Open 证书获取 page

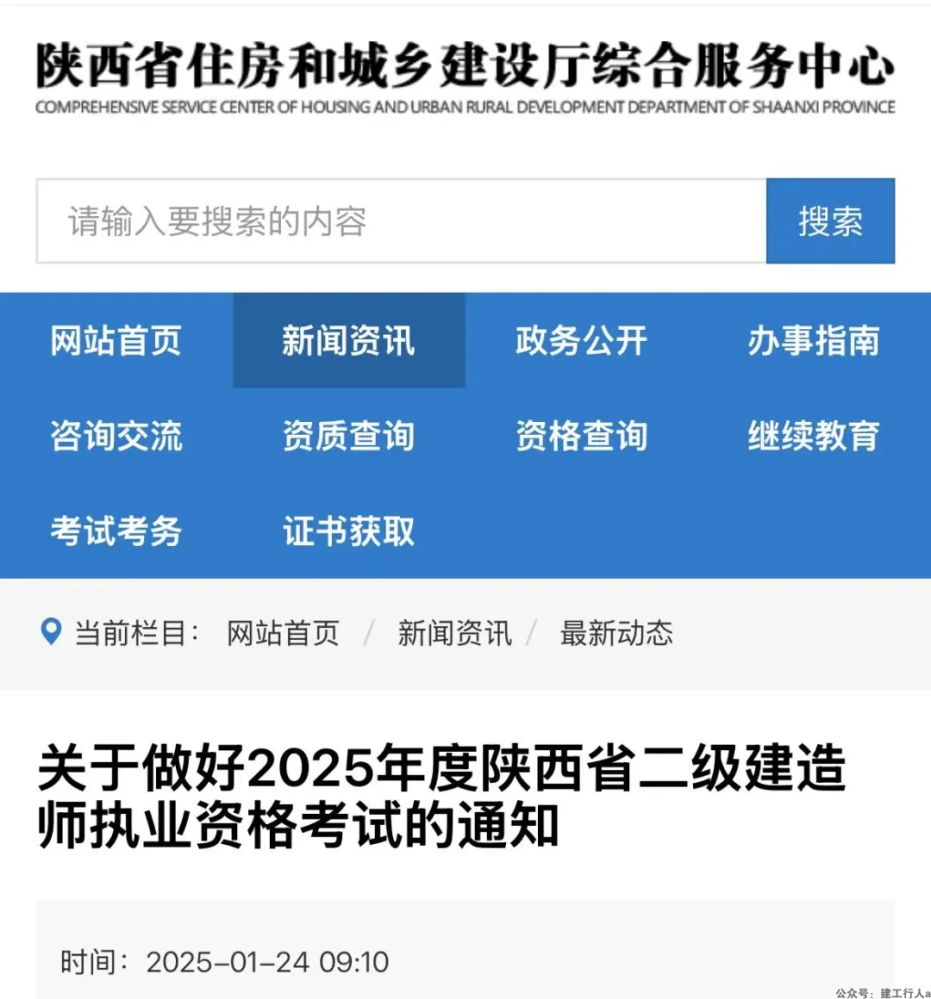click(x=348, y=531)
